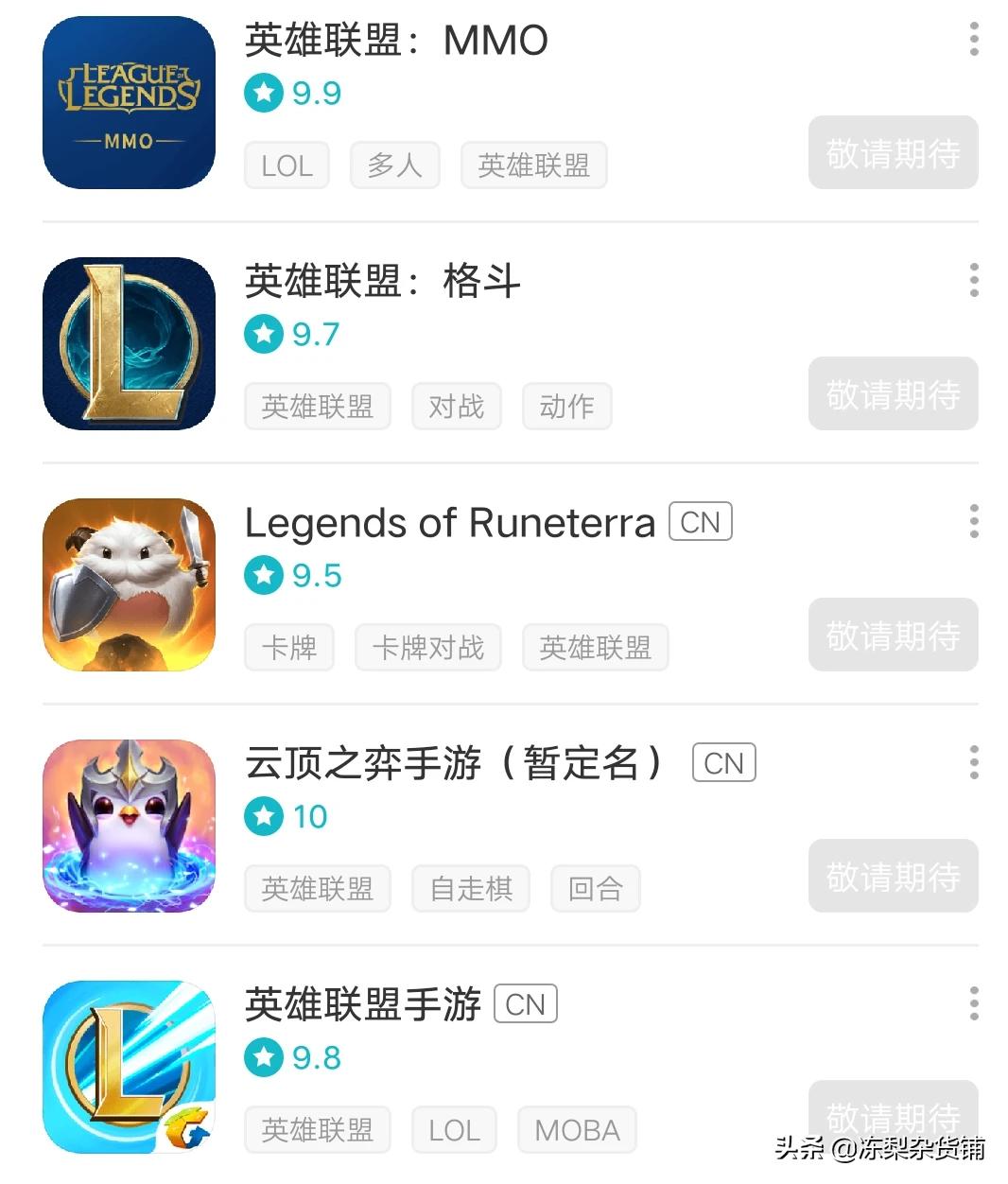Open the Legends of Runeterra game page

(449, 523)
